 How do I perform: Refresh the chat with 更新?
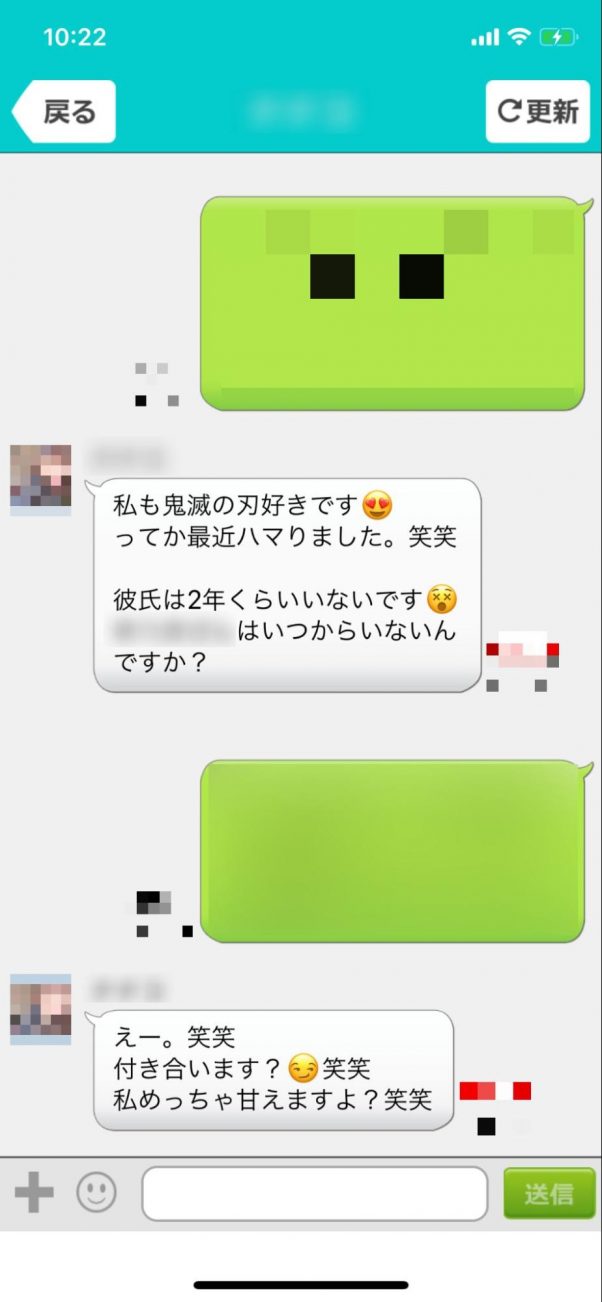coord(538,111)
